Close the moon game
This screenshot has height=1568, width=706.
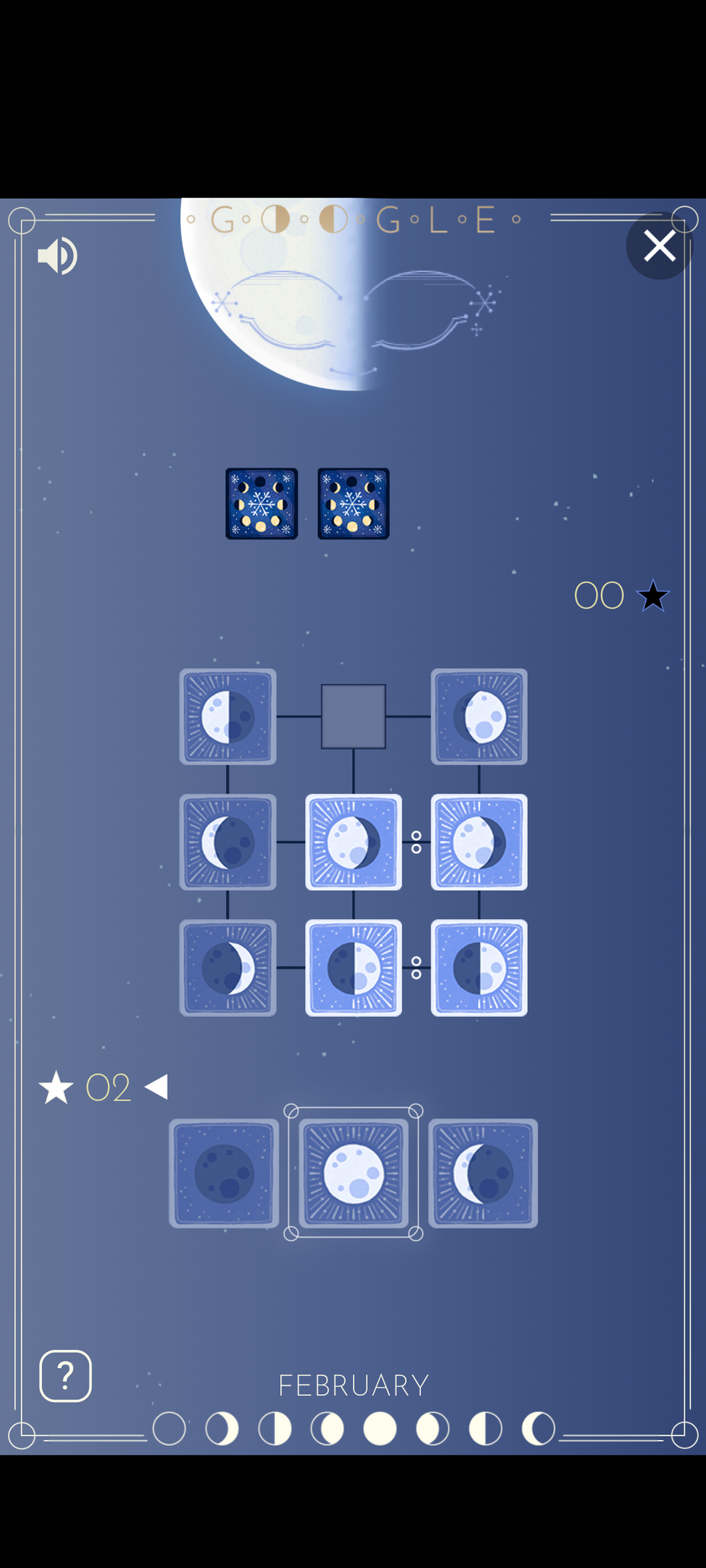[659, 246]
